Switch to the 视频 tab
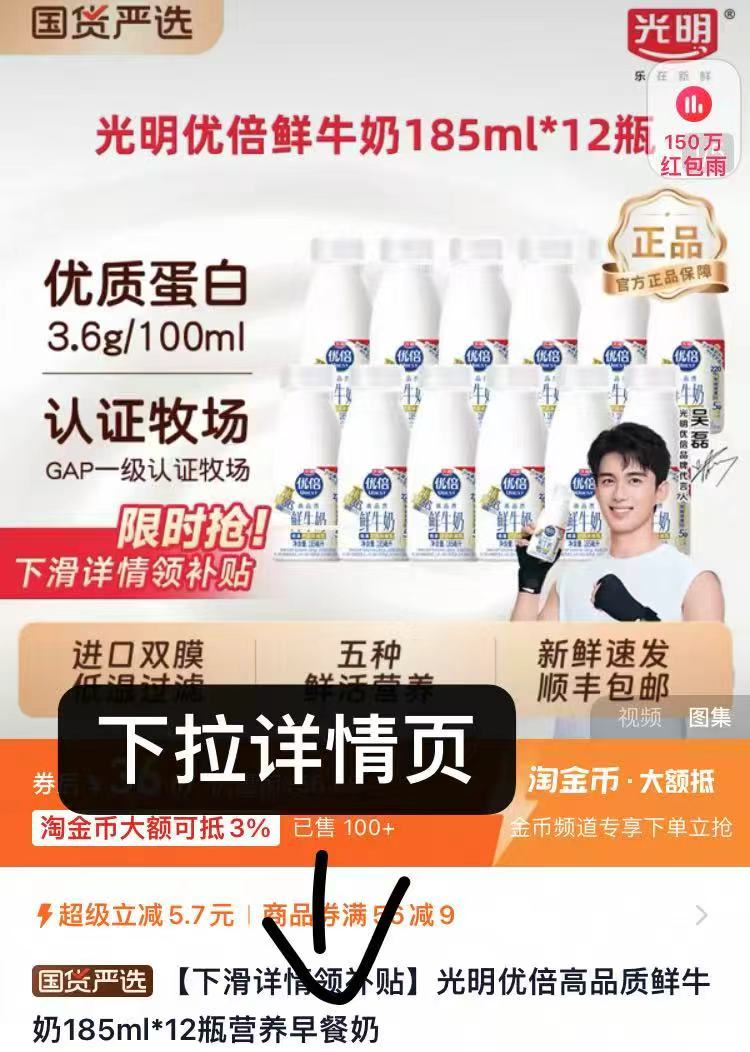 (x=639, y=717)
